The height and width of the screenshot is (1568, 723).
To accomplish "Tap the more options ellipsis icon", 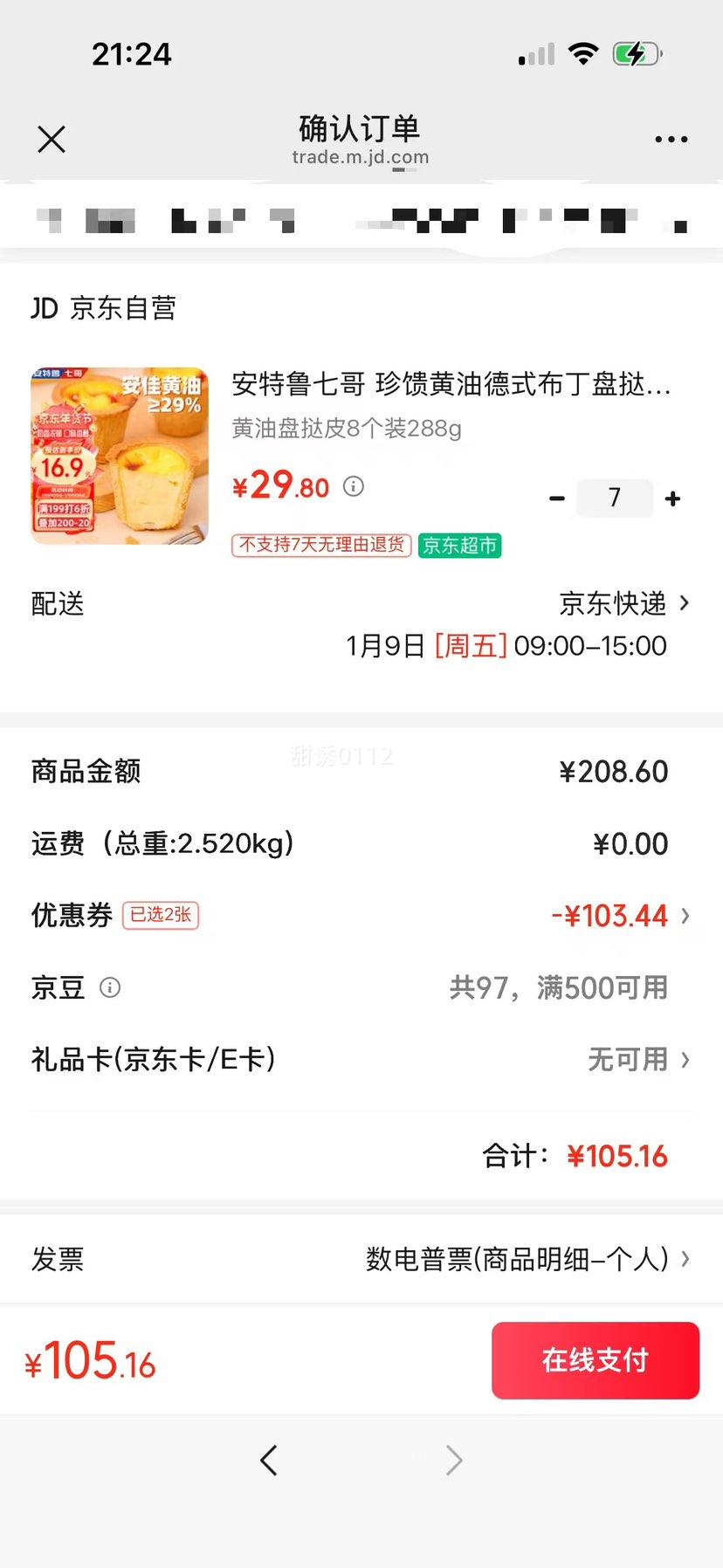I will click(671, 139).
